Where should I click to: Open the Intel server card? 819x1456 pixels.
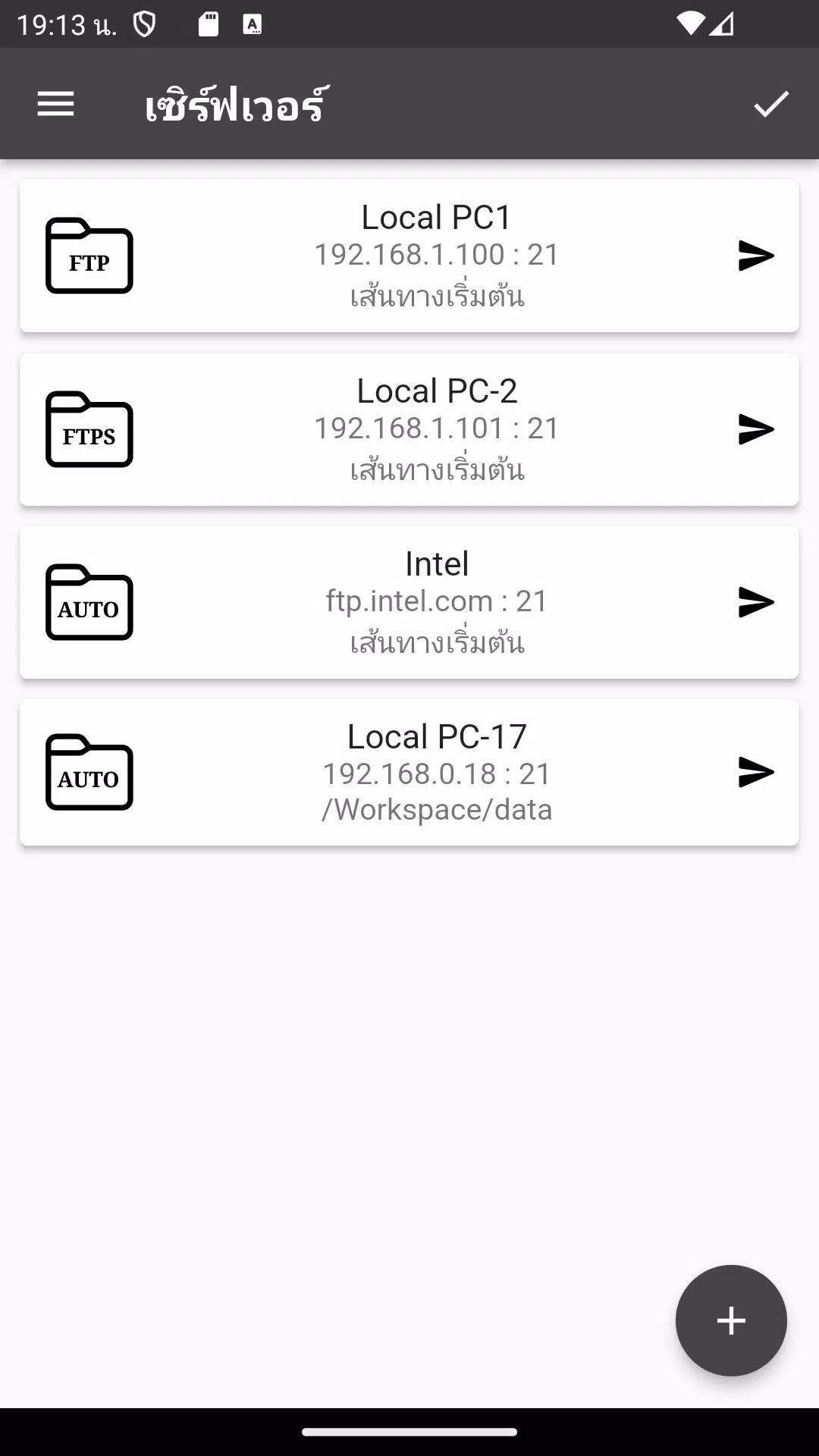point(409,602)
